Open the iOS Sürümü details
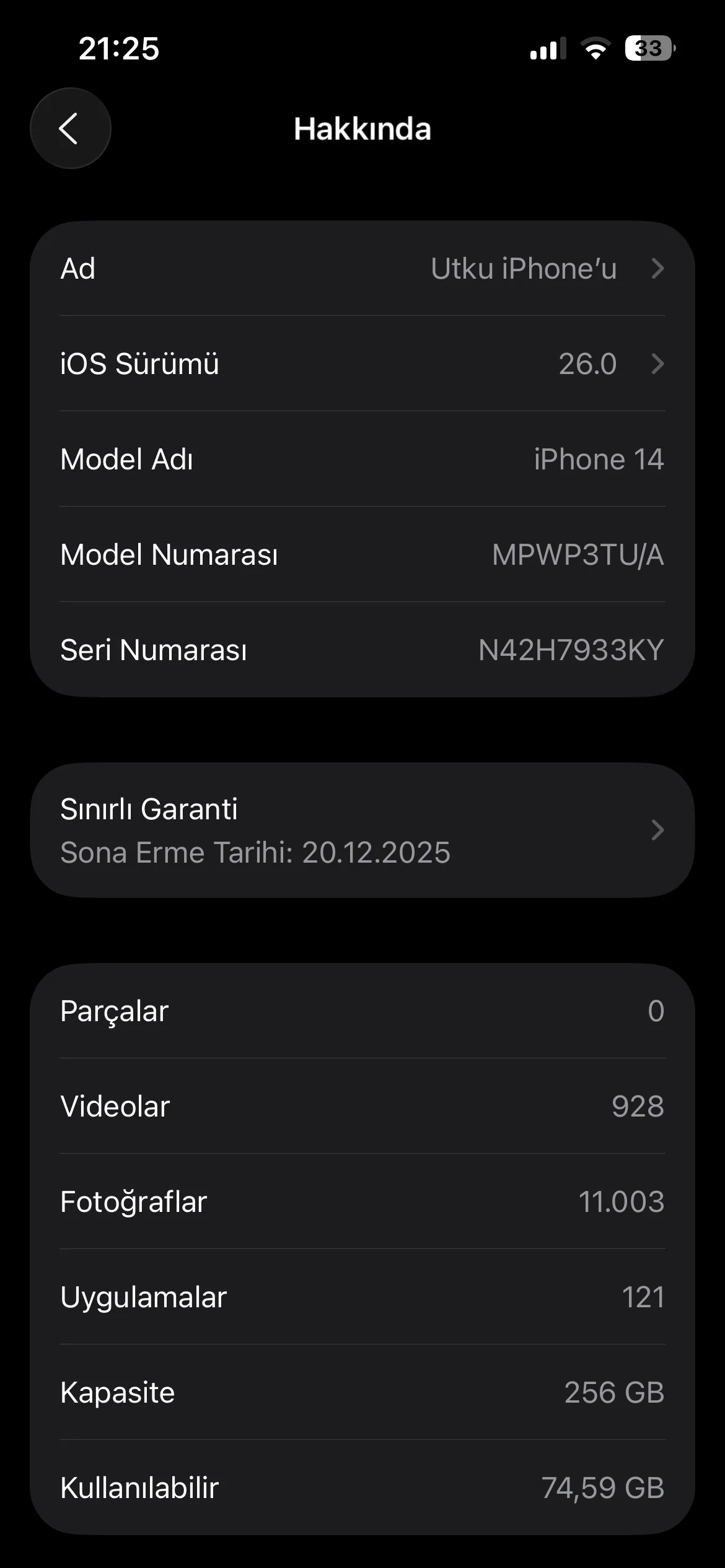Viewport: 725px width, 1568px height. [x=362, y=364]
